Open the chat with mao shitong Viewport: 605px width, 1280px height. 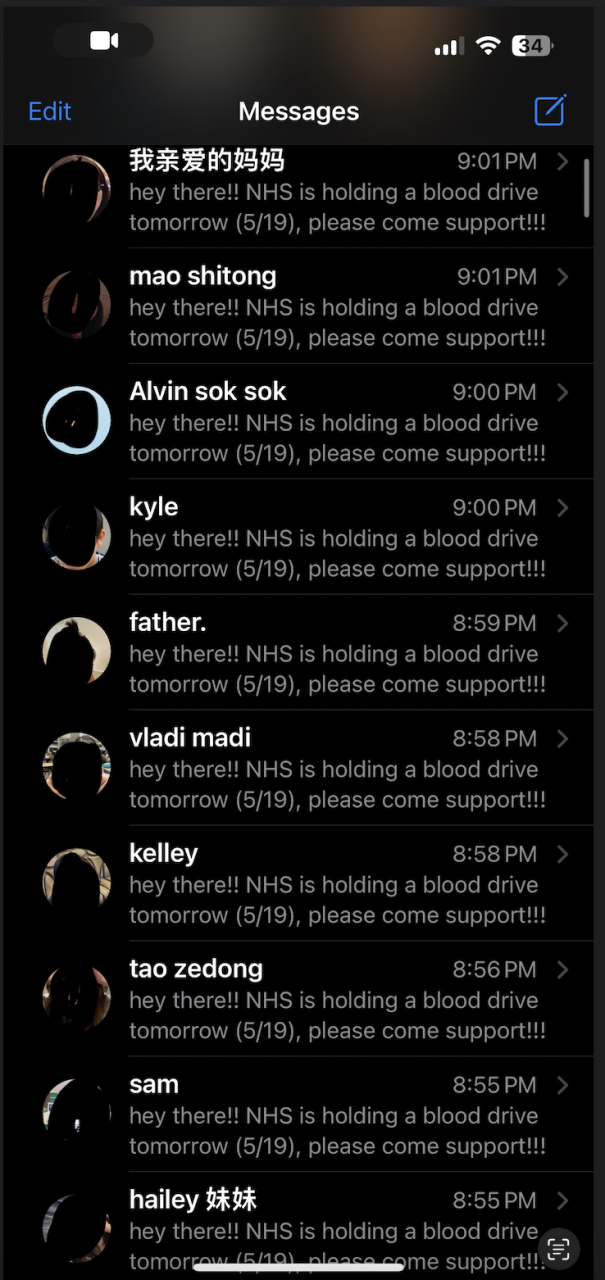[336, 306]
